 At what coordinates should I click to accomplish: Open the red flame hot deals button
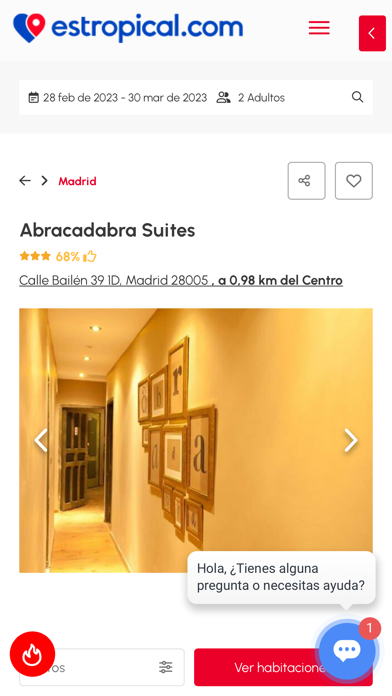click(32, 654)
